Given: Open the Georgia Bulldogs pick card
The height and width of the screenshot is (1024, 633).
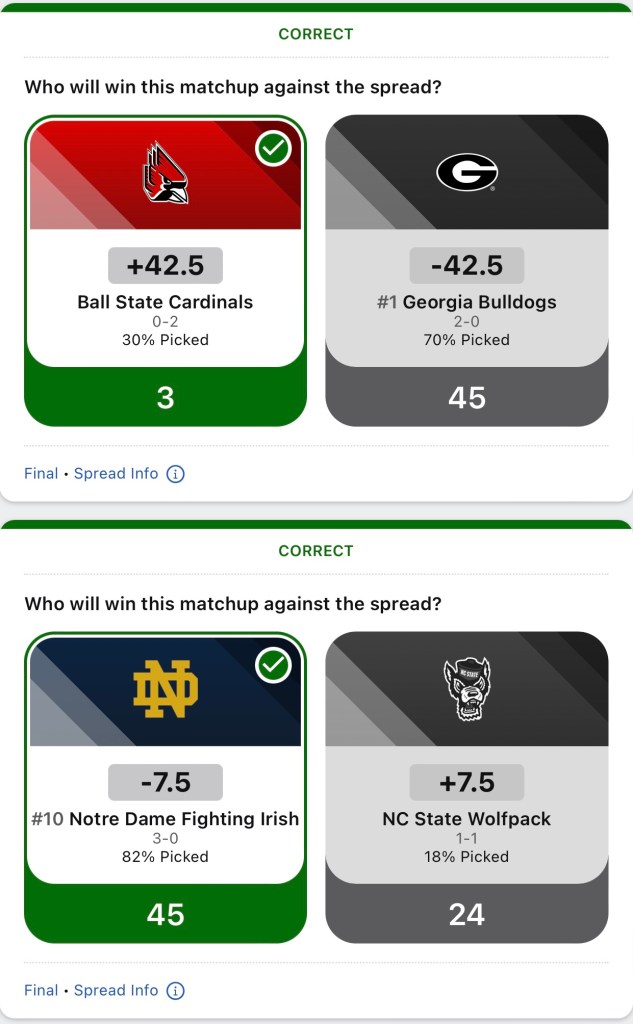Looking at the screenshot, I should (x=466, y=270).
